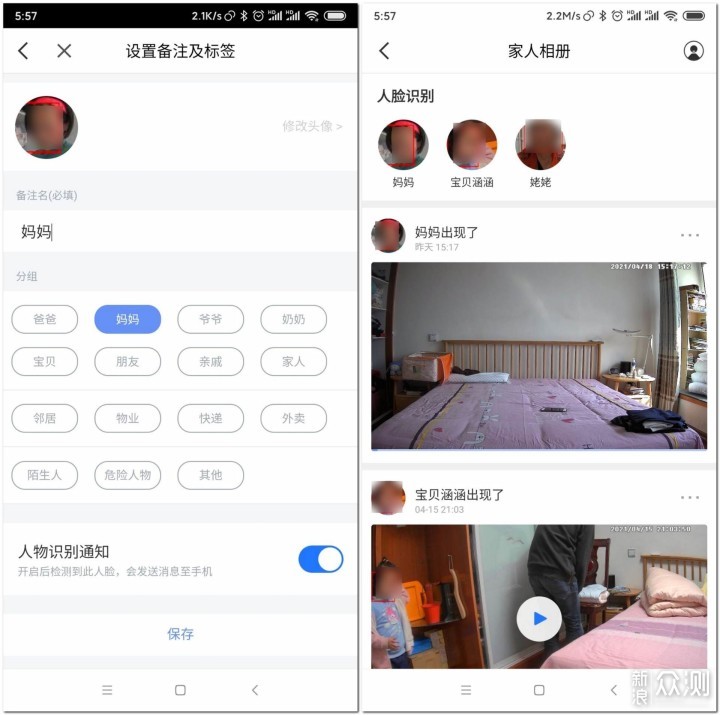Image resolution: width=720 pixels, height=715 pixels.
Task: Select the 陌生人 group chip
Action: pyautogui.click(x=44, y=475)
